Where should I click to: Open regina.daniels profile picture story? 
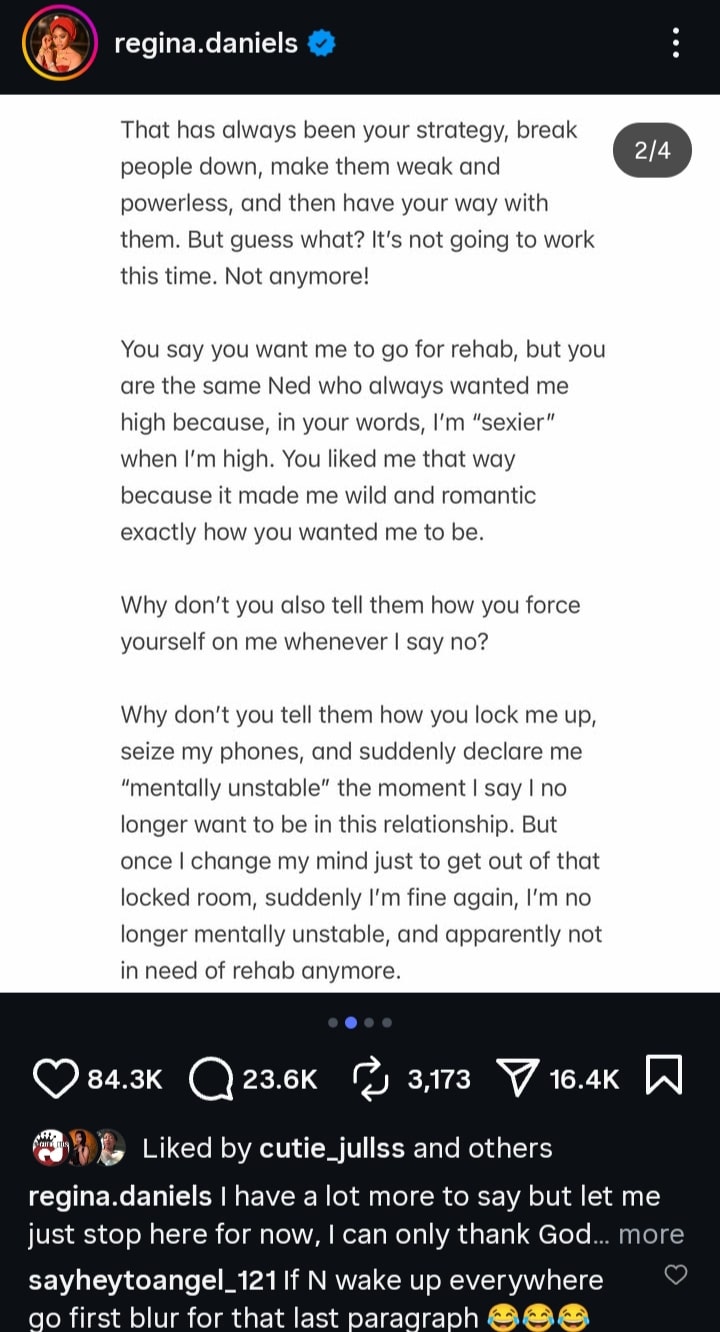point(60,43)
